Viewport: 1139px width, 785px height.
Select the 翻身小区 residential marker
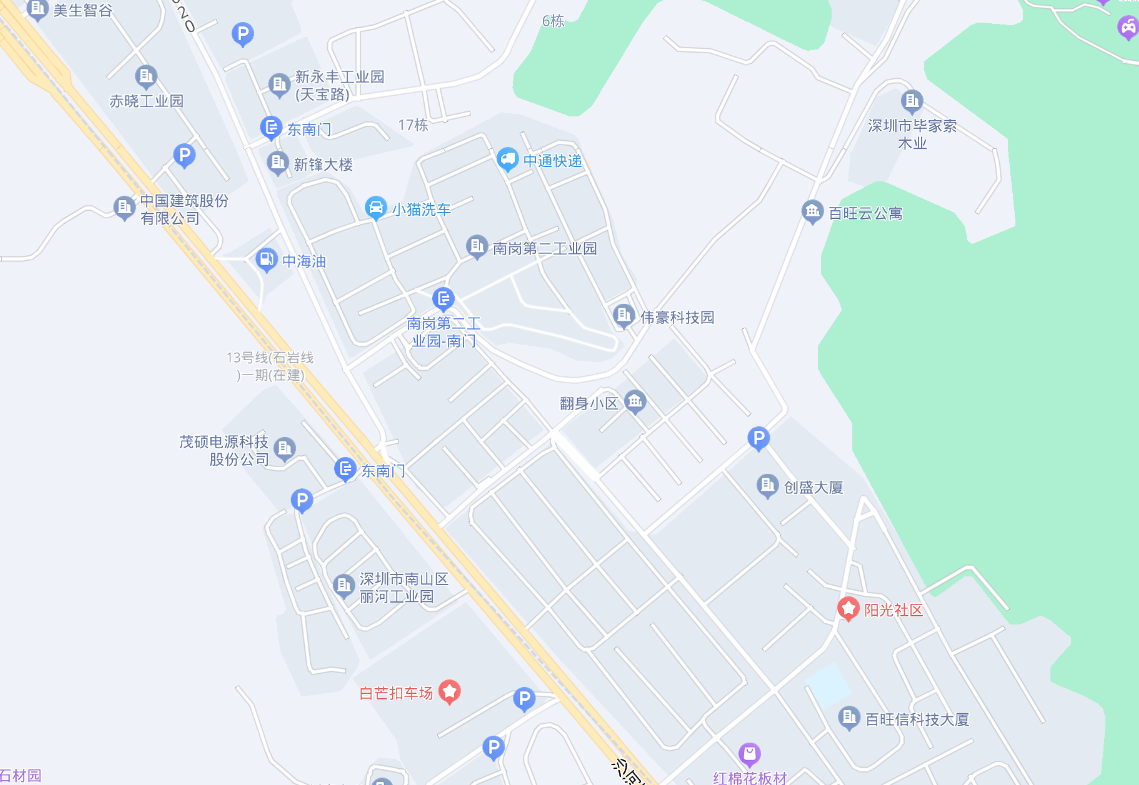(635, 402)
